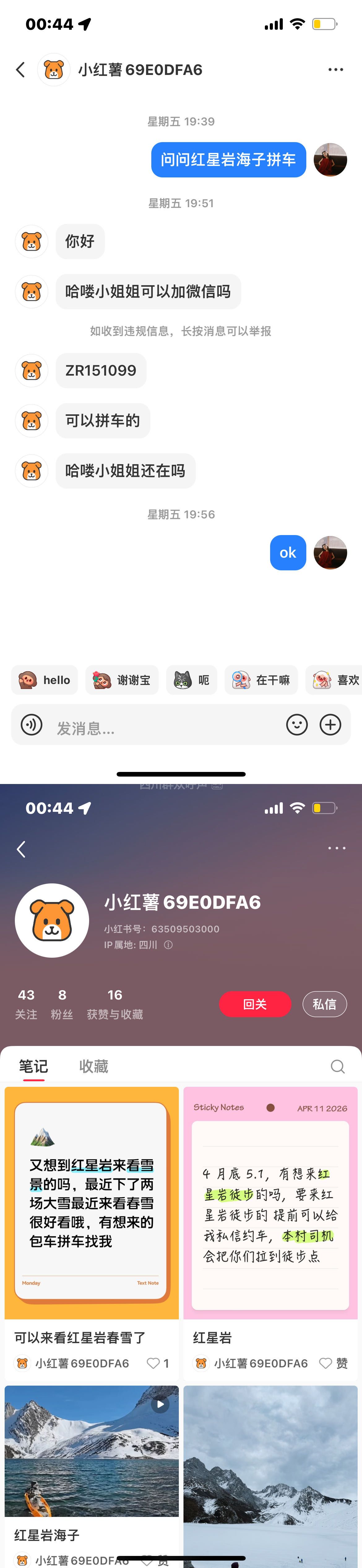Switch to the 笔记 tab
The width and height of the screenshot is (362, 1568).
(33, 1066)
